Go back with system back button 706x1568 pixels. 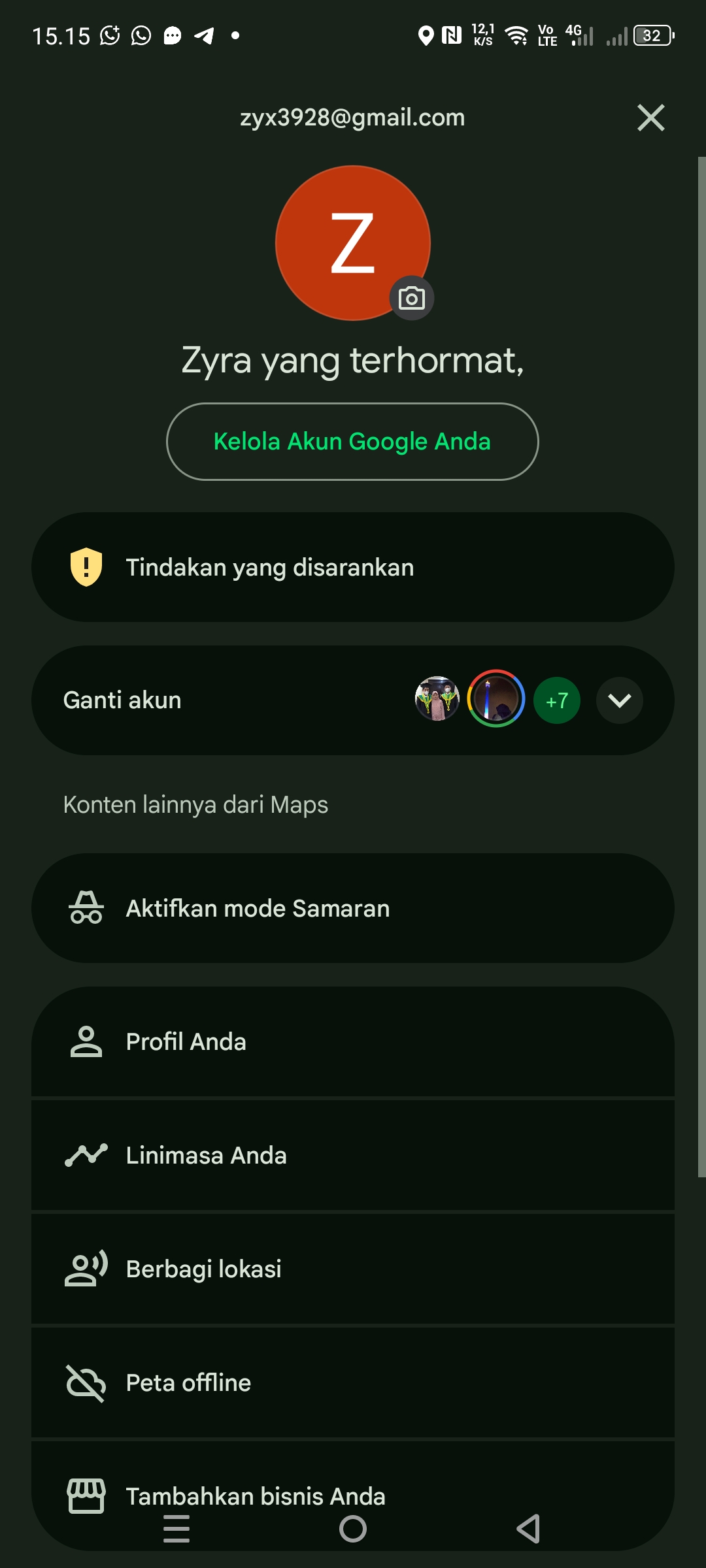point(528,1529)
